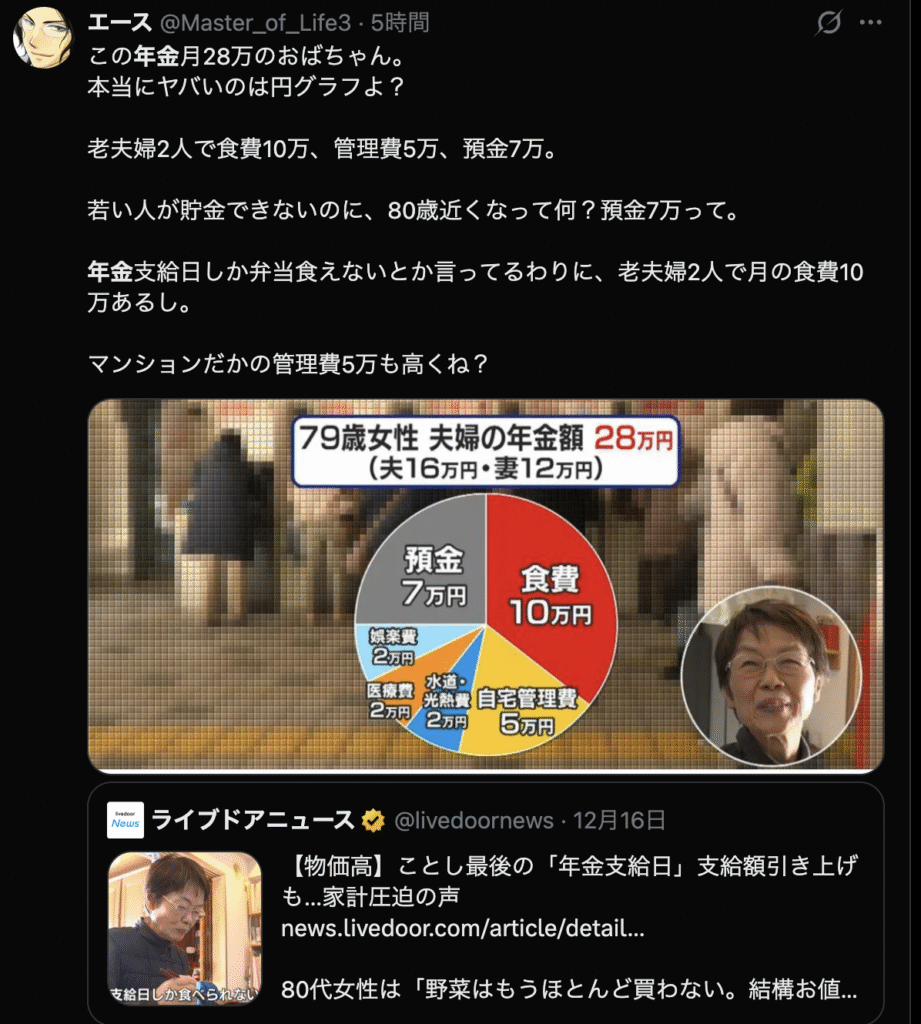
Task: Tap the Grok icon on the post
Action: click(x=828, y=22)
